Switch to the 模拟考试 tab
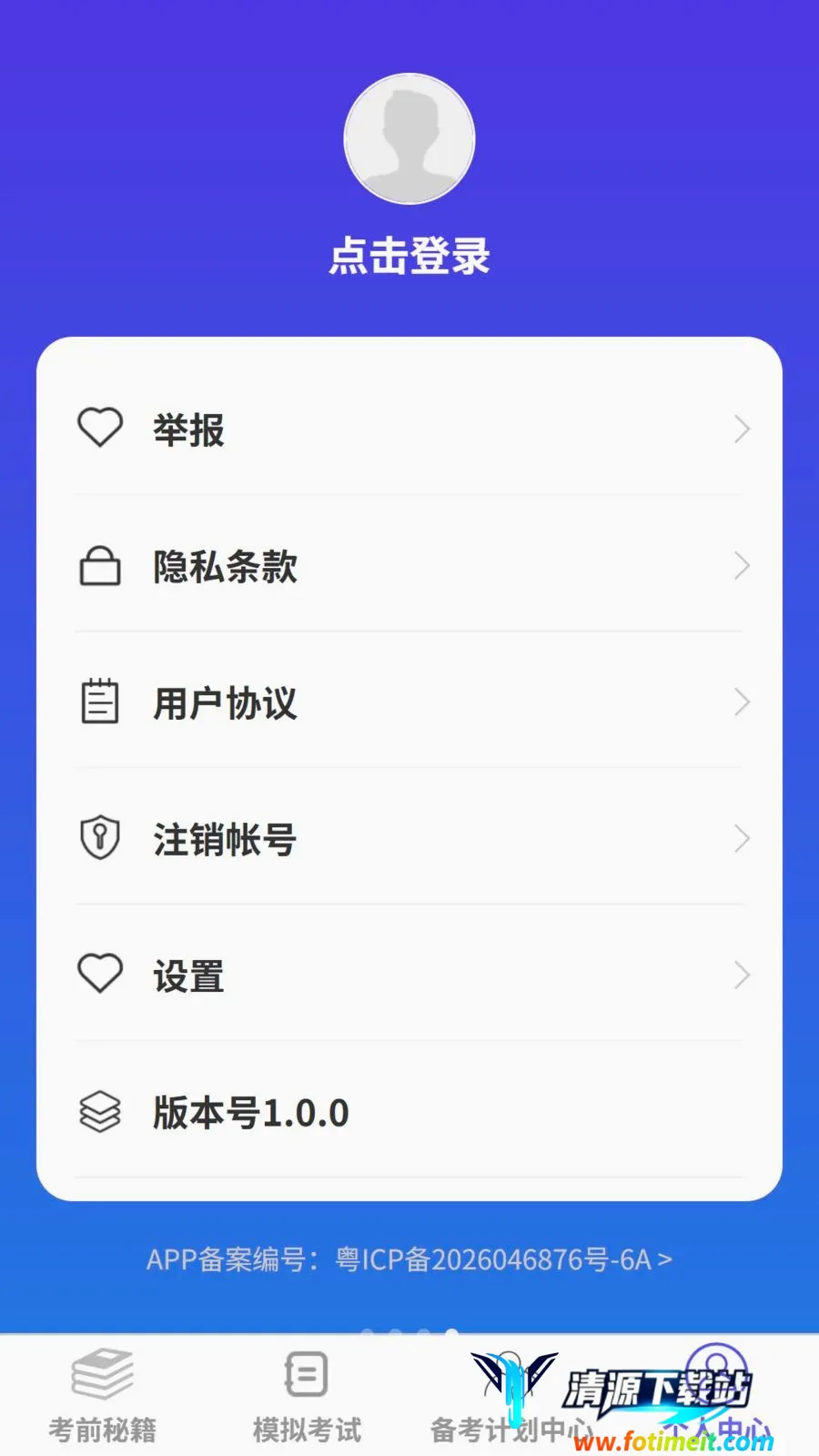This screenshot has width=819, height=1456. tap(307, 1396)
